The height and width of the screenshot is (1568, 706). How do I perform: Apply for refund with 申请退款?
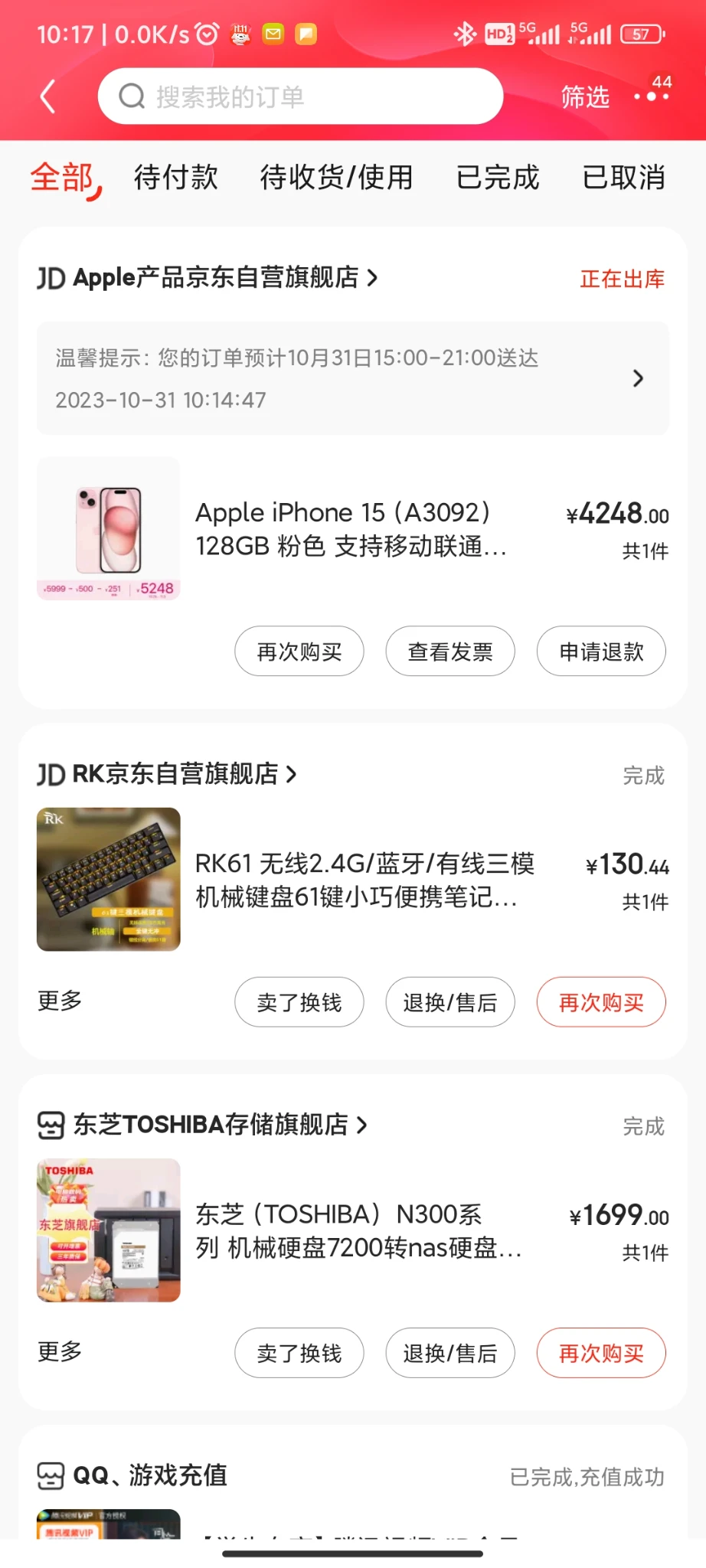click(601, 652)
